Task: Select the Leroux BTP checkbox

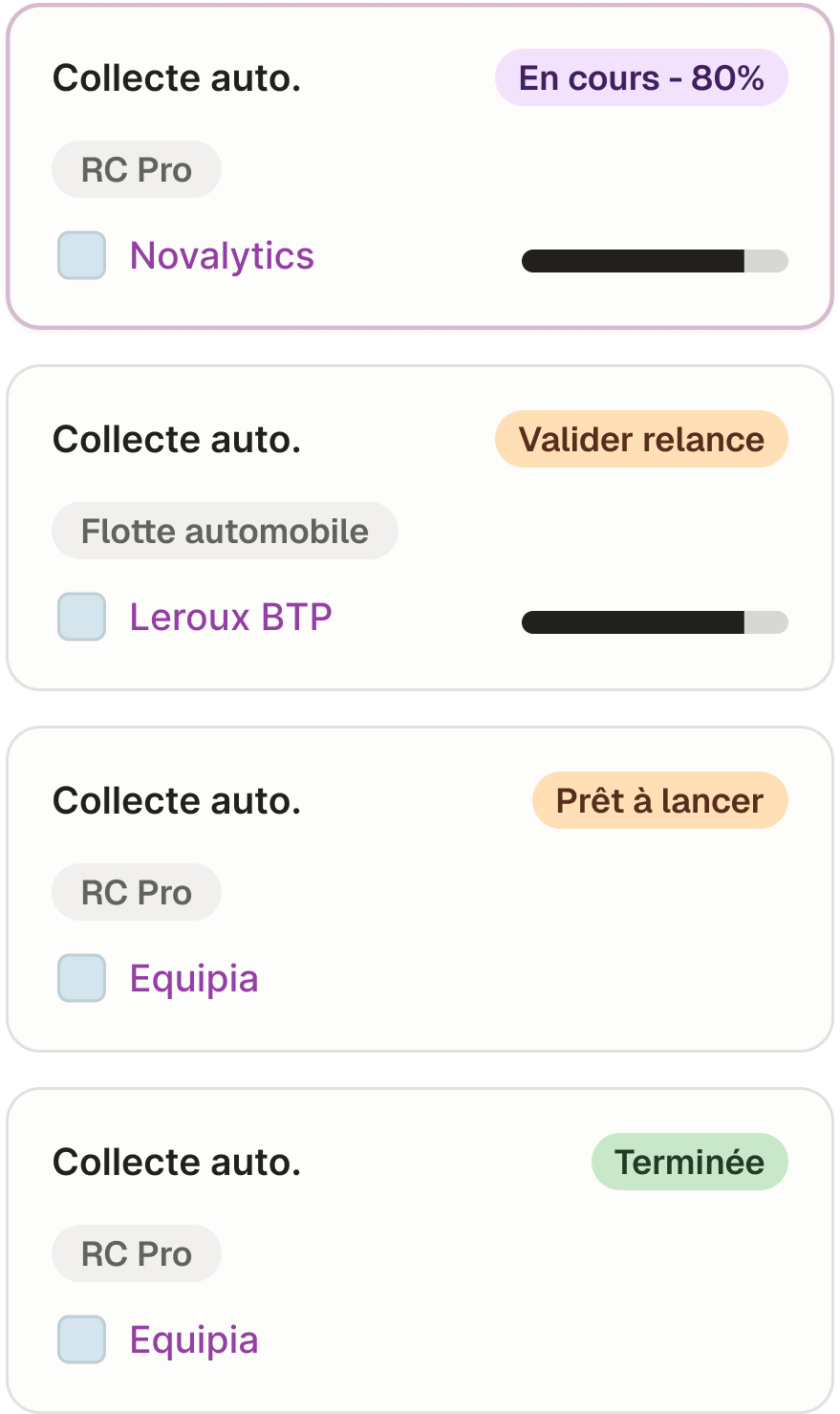Action: pyautogui.click(x=81, y=618)
